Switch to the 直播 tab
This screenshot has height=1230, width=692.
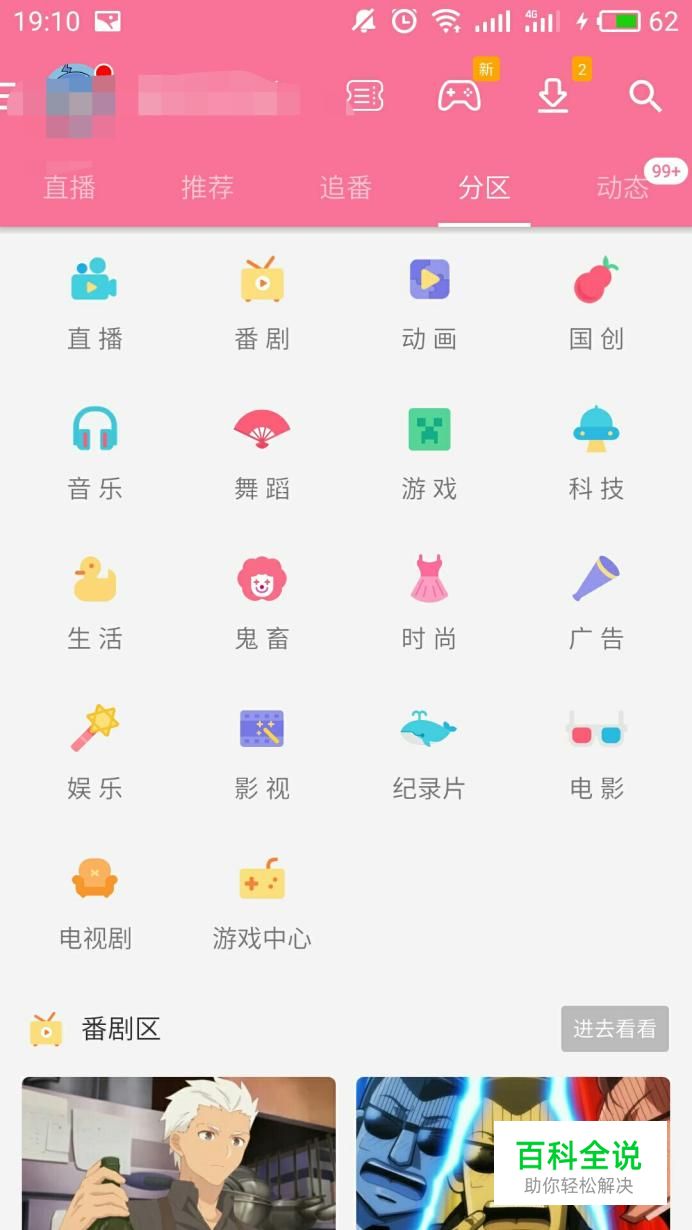pos(69,187)
